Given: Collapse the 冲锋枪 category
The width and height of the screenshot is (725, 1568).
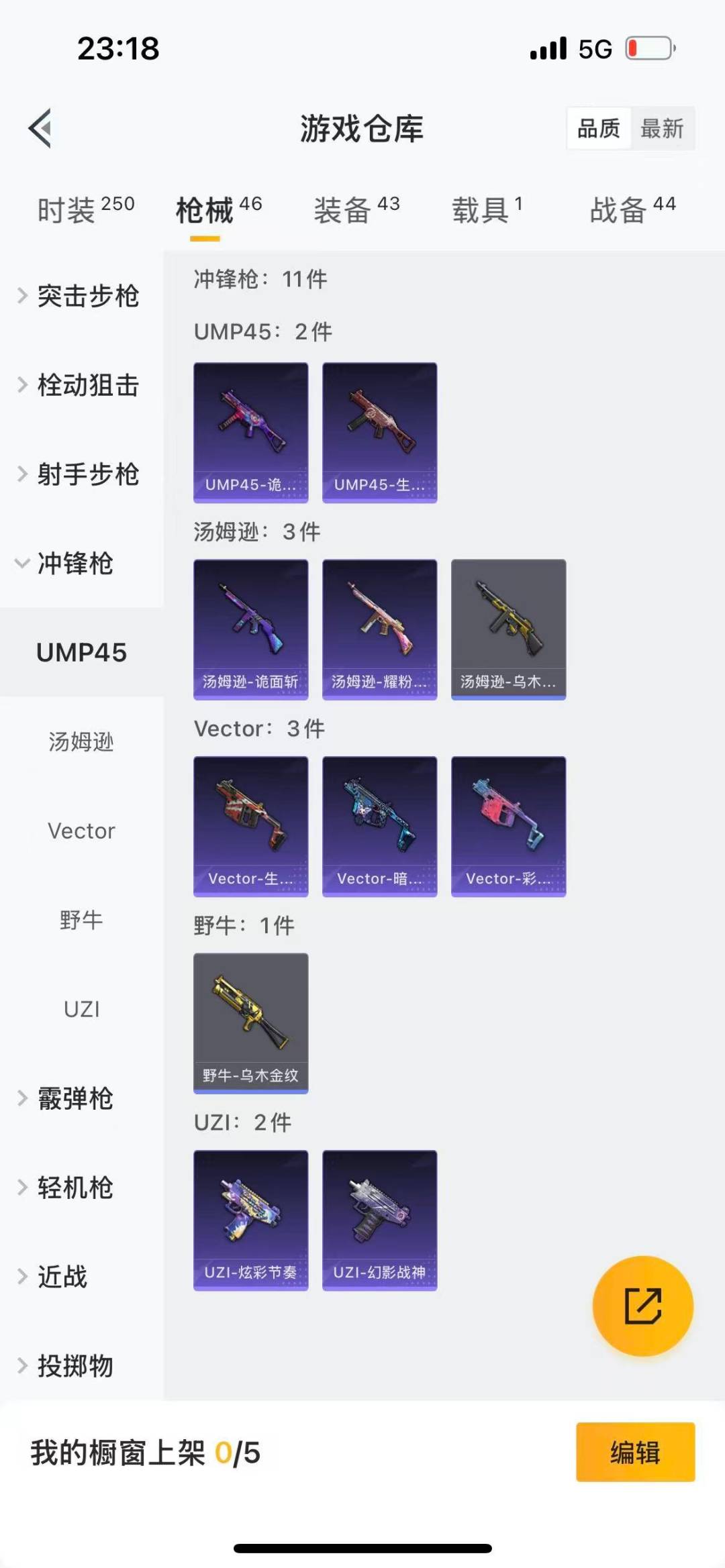Looking at the screenshot, I should (x=67, y=564).
